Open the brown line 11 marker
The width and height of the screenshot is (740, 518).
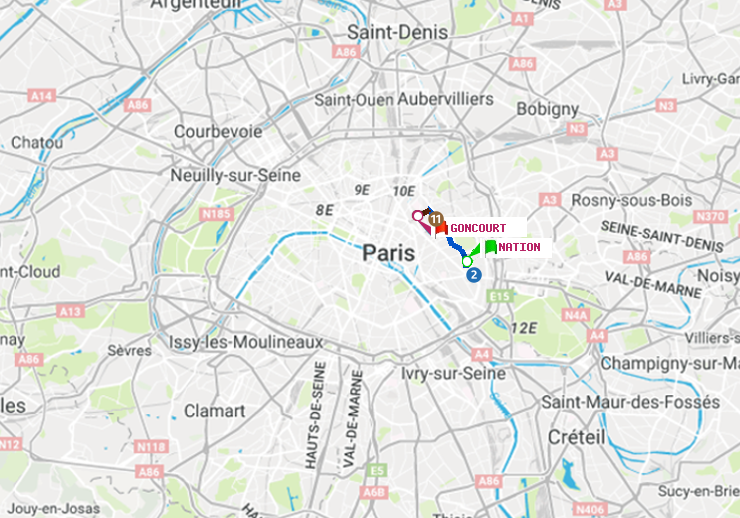coord(434,219)
